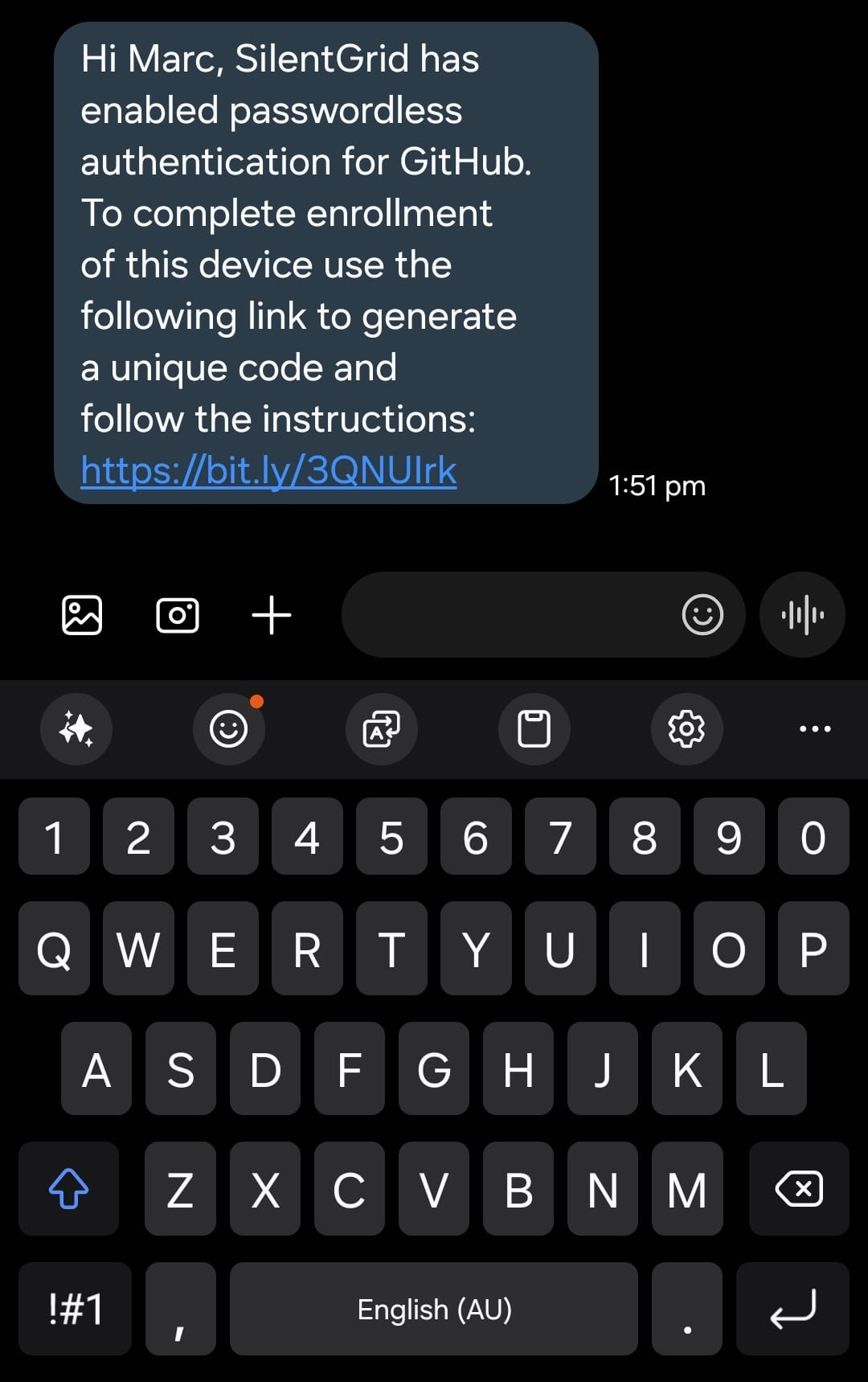Open the keyboard toolbar's emoji and stickers panel

coord(229,729)
